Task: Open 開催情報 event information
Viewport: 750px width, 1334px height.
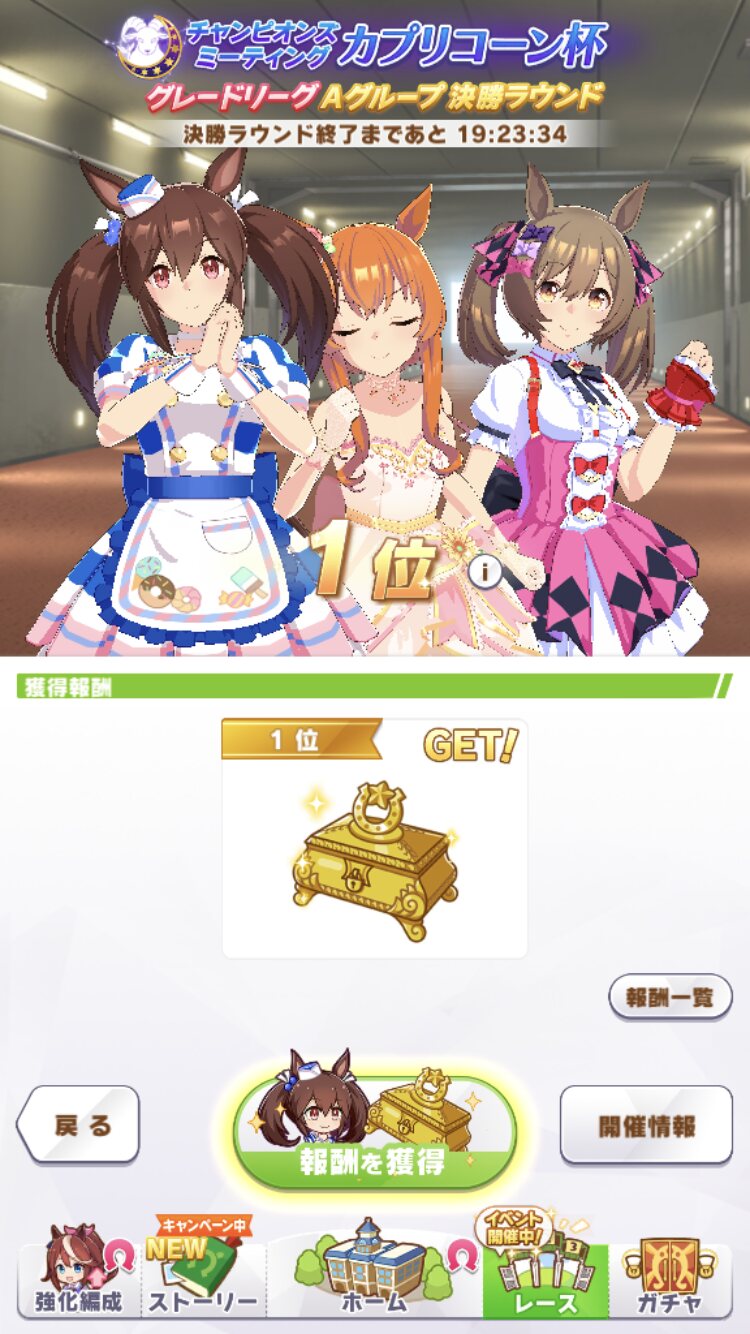Action: click(x=646, y=1125)
